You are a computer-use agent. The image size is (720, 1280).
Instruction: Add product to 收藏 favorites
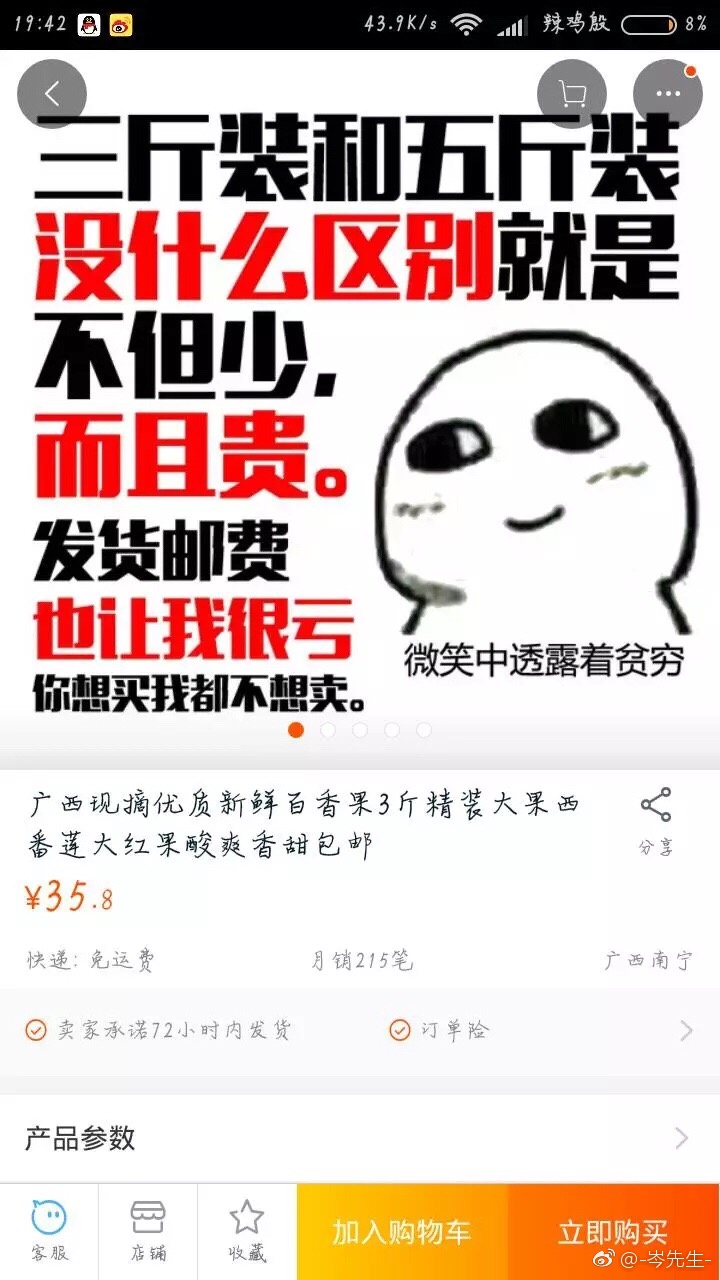tap(246, 1230)
